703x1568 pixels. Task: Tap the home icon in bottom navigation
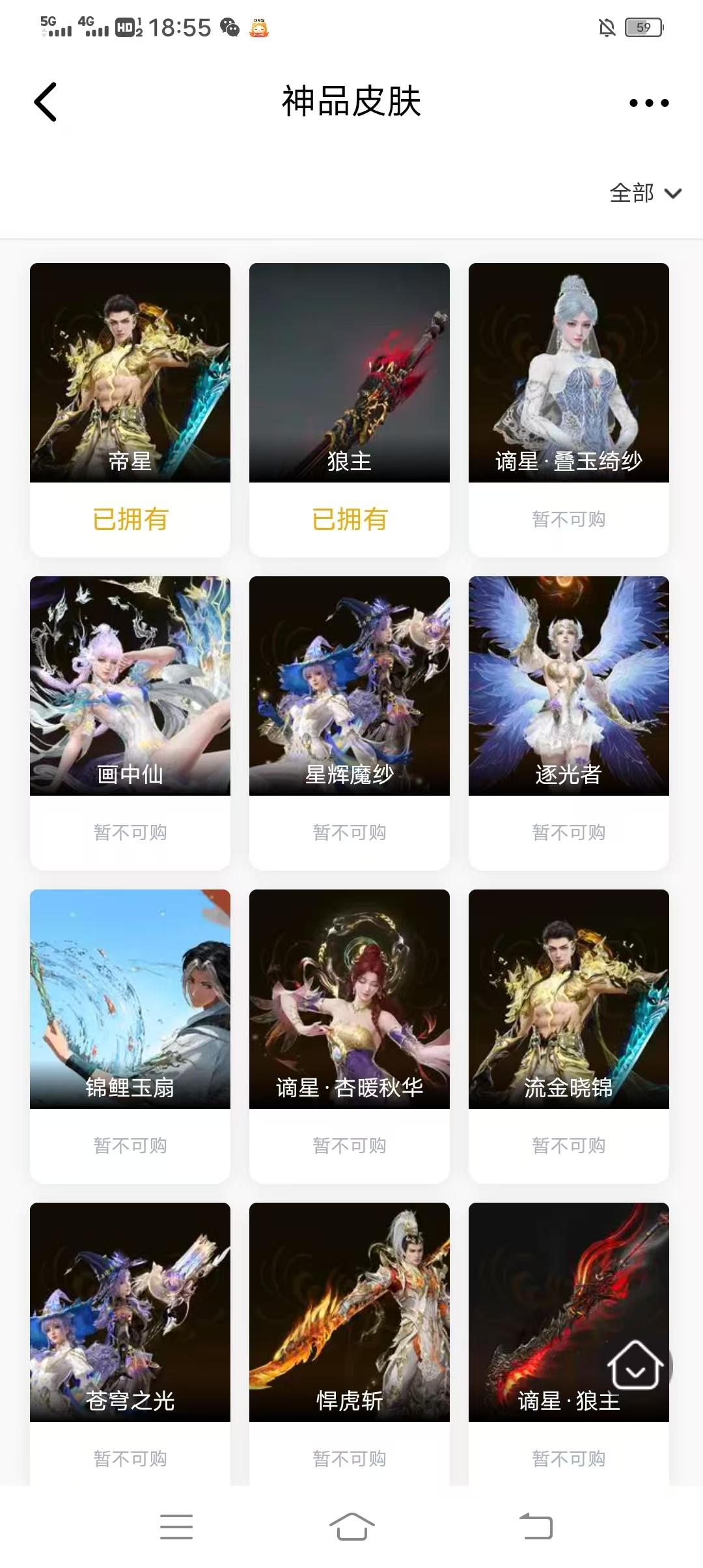coord(351,1526)
